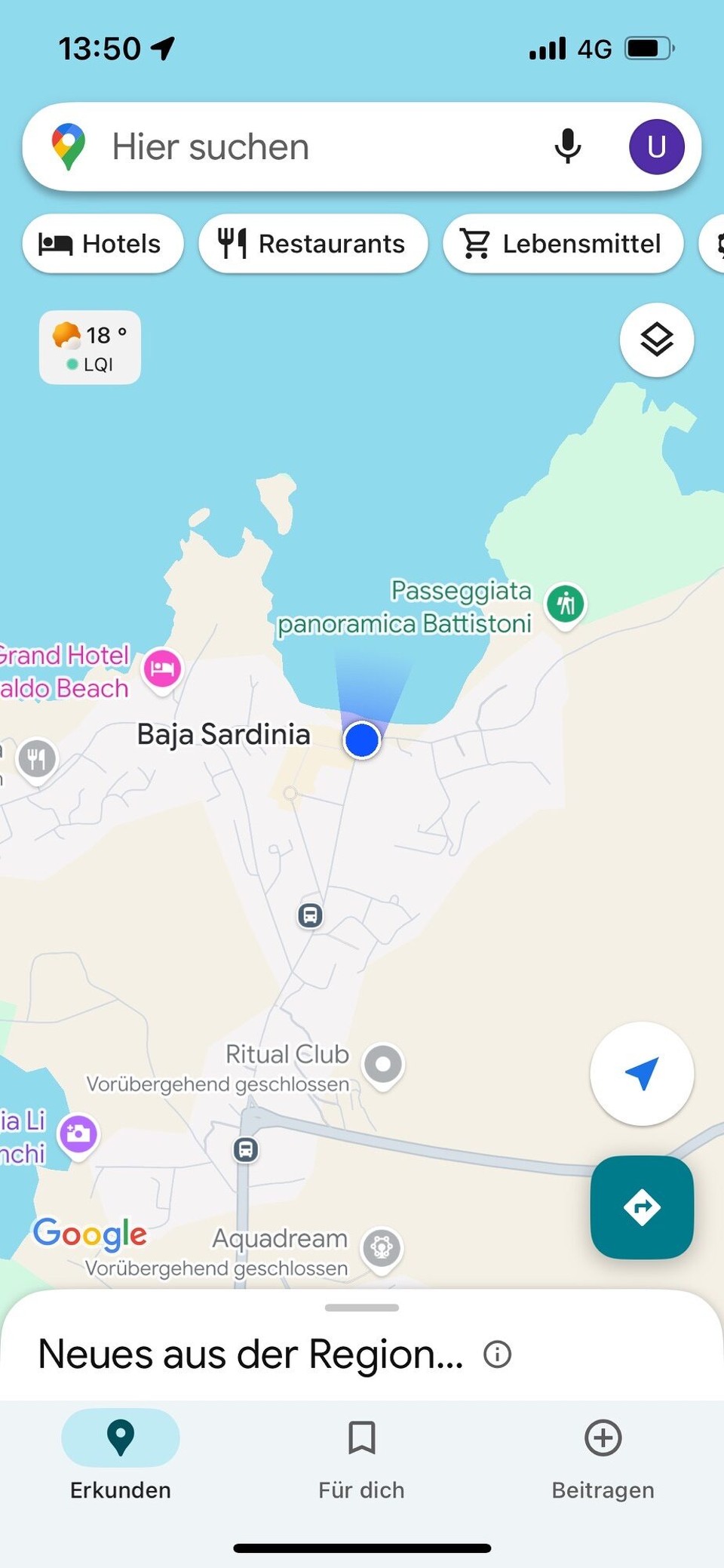Select the Grand Hotel Smeraldo Beach pin

(162, 669)
